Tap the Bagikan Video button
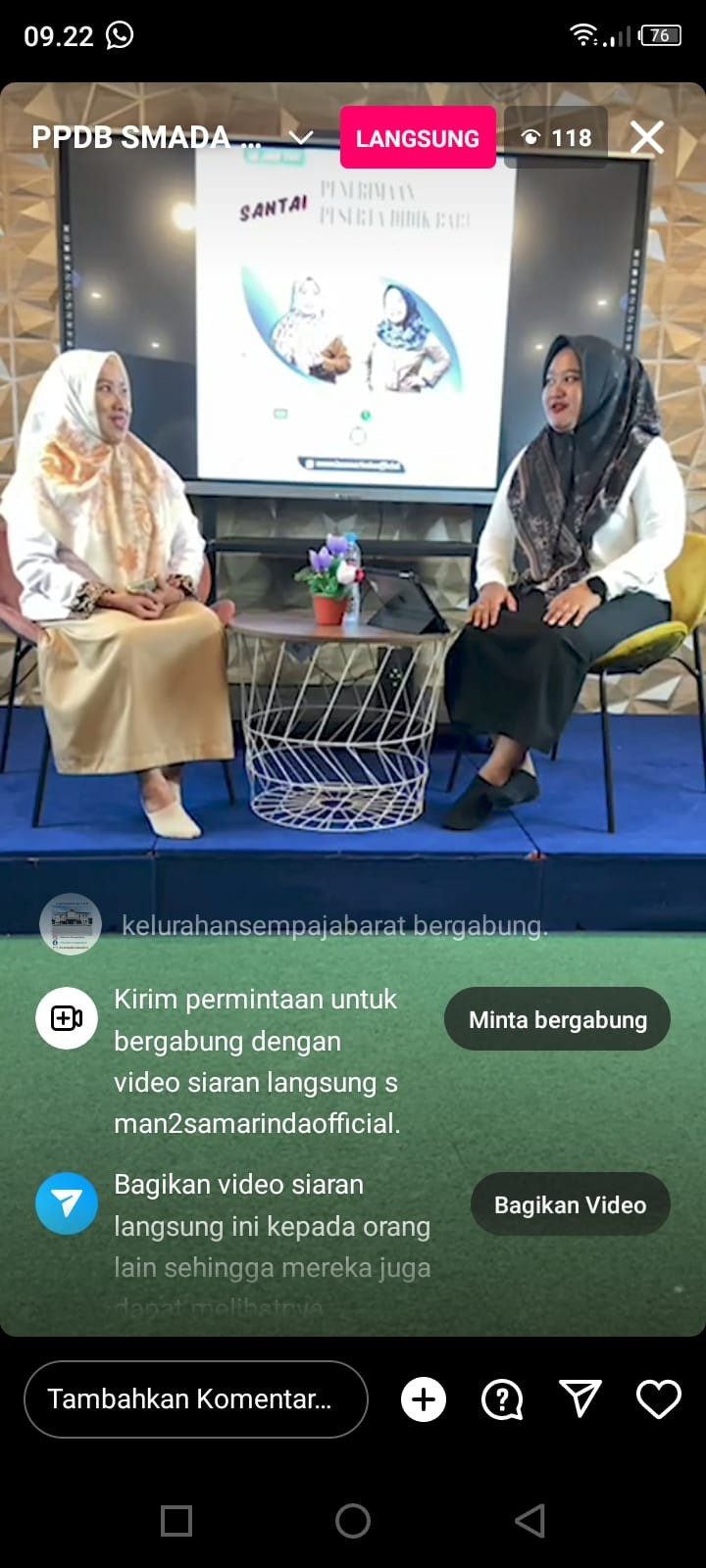 (x=570, y=1204)
